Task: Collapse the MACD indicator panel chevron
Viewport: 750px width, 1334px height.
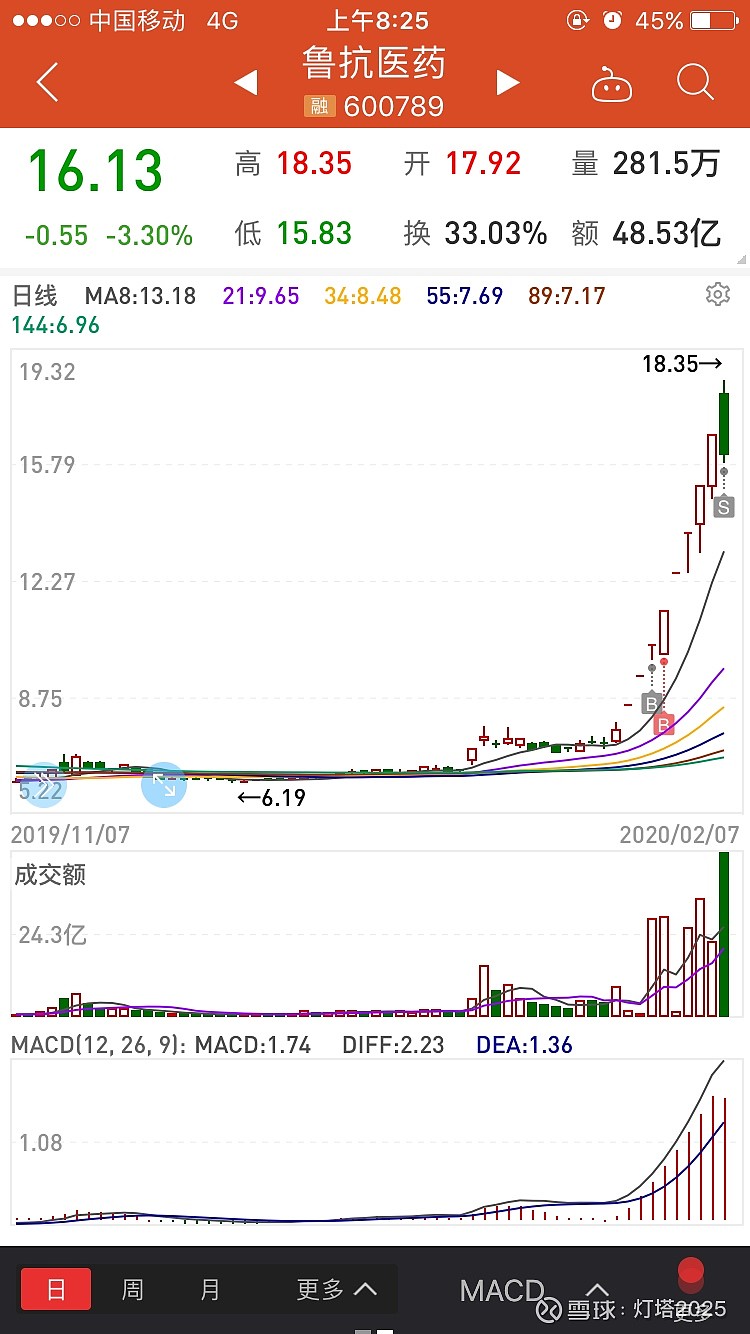Action: [x=597, y=1290]
